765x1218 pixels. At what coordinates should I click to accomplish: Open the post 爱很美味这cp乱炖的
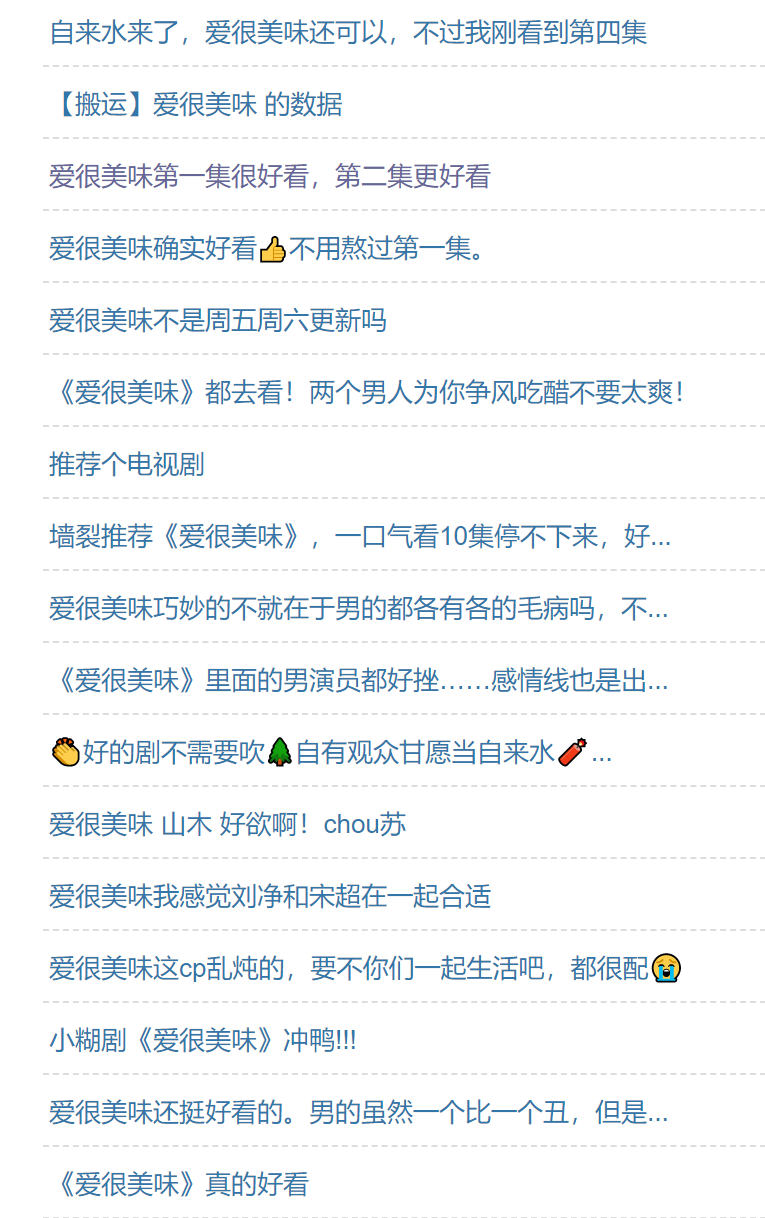click(365, 969)
